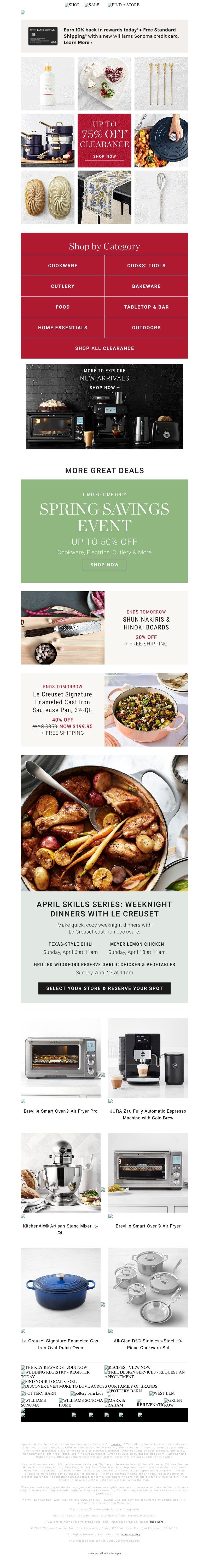The image size is (209, 1568).
Task: Open the JURA Z10 Espresso Machine product
Action: point(148,1114)
